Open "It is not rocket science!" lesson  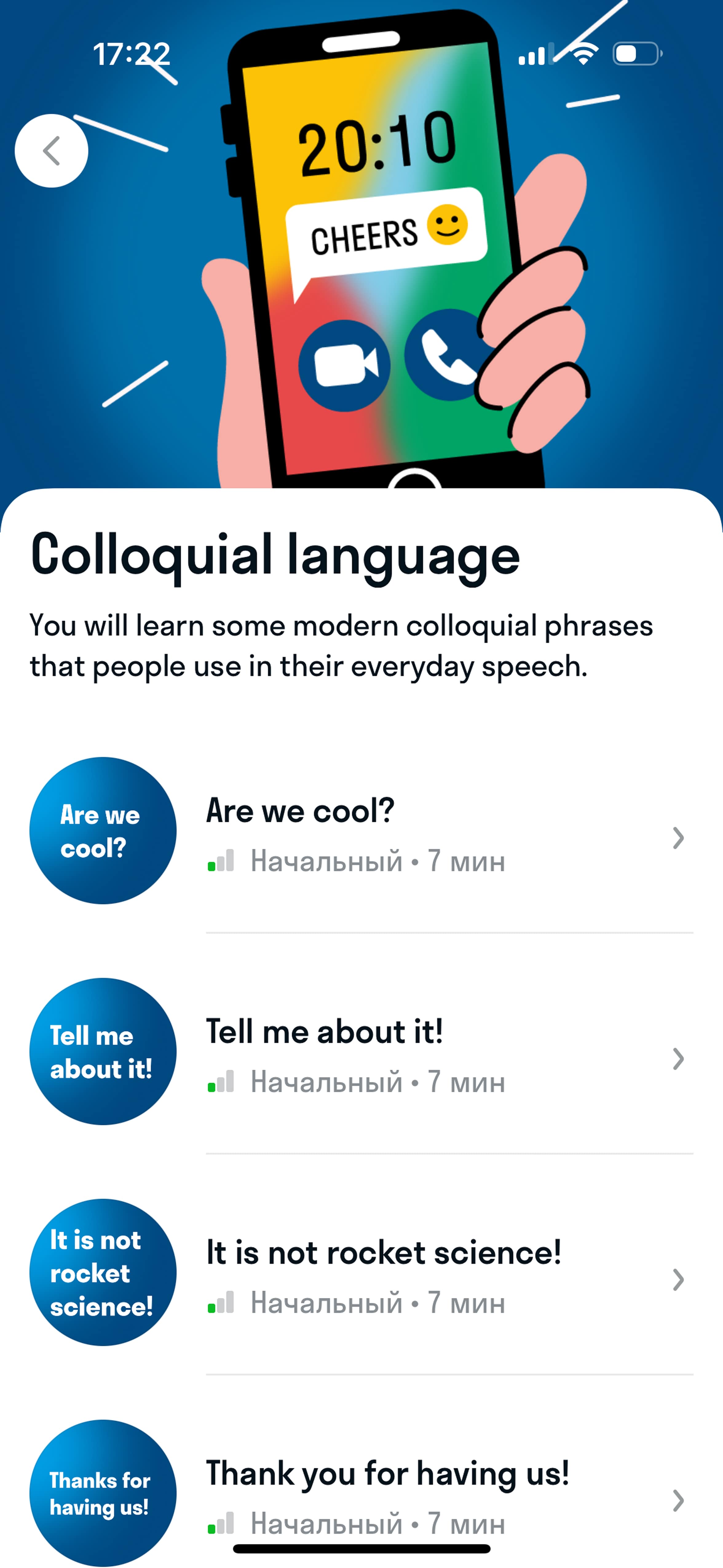(x=361, y=1273)
